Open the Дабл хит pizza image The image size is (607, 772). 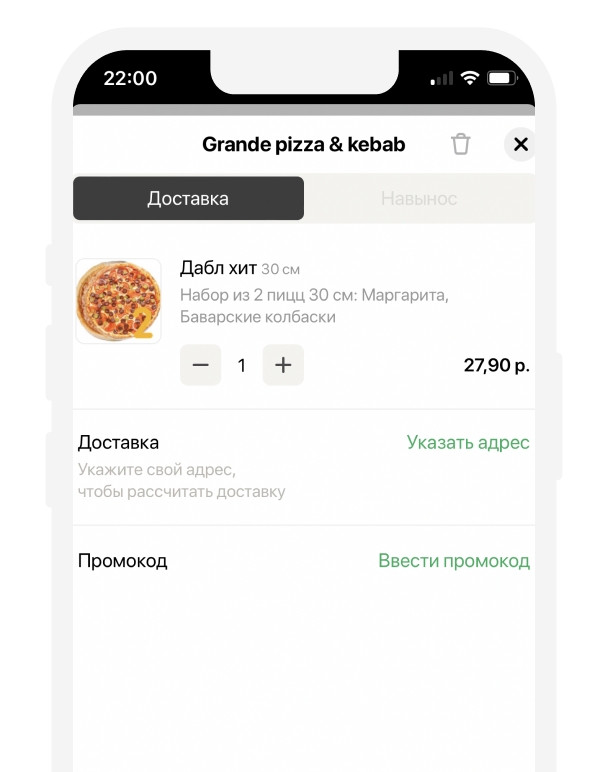coord(118,301)
